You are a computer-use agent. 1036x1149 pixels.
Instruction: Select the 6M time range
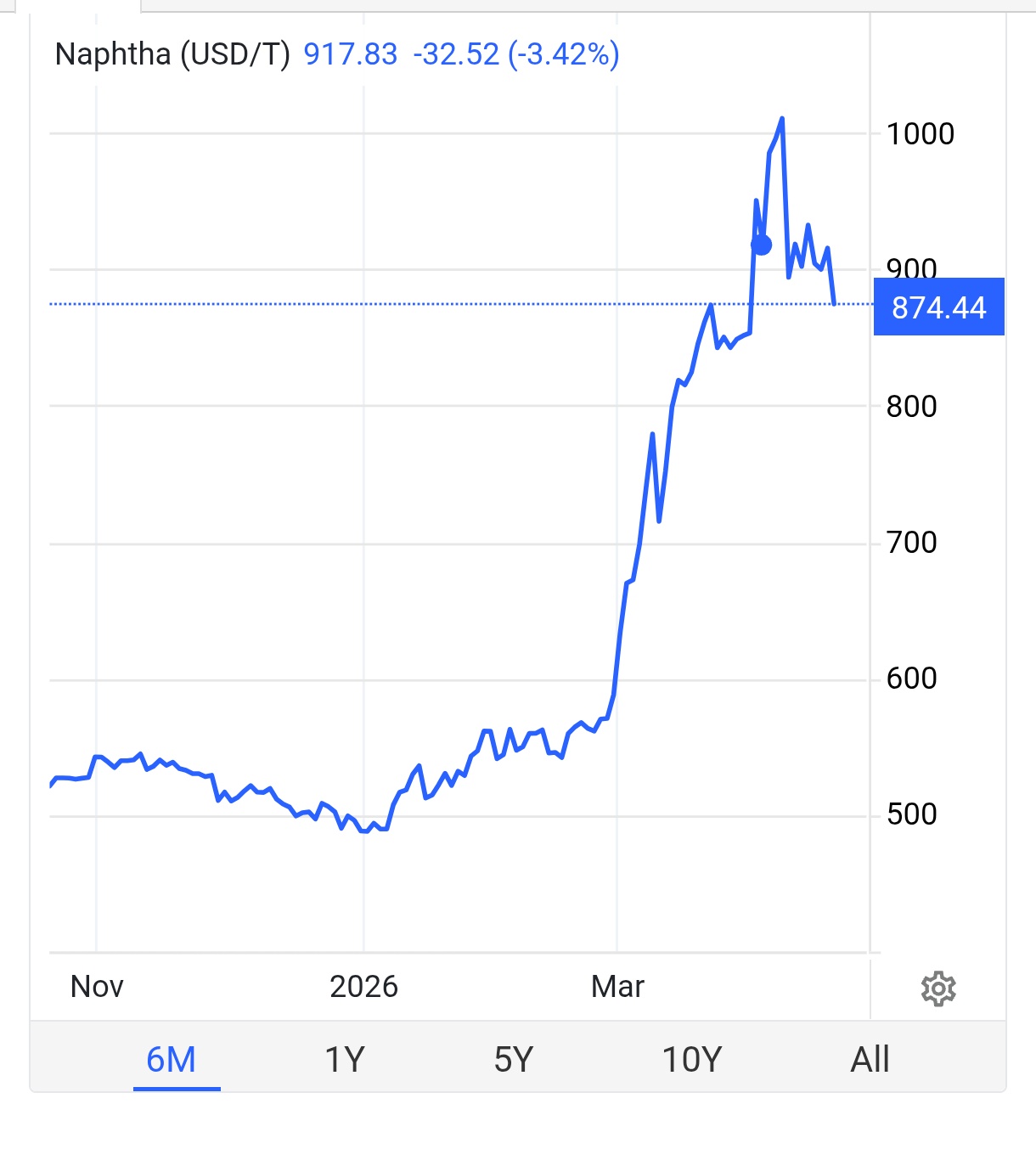point(172,1059)
